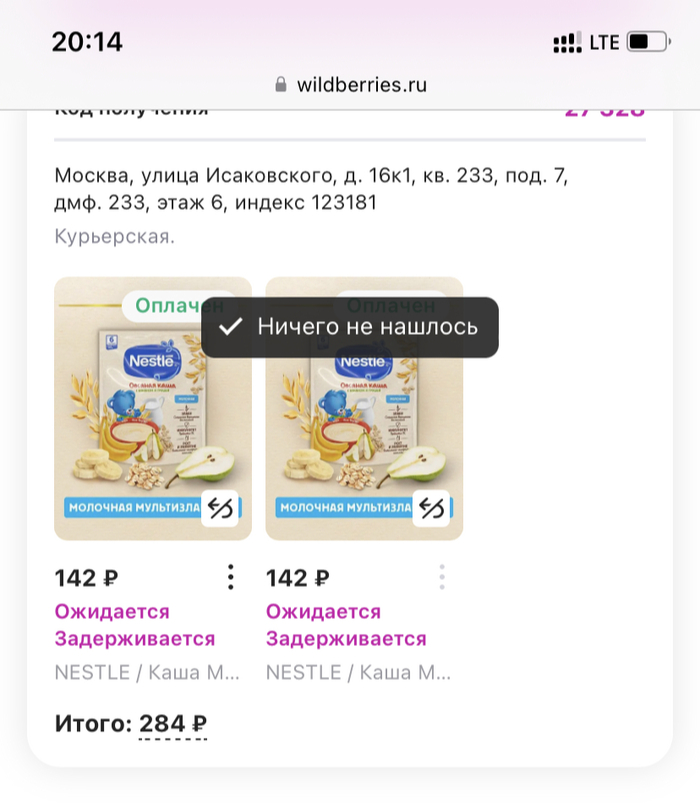Open the three-dot menu for the first product
The width and height of the screenshot is (700, 803).
(x=230, y=577)
